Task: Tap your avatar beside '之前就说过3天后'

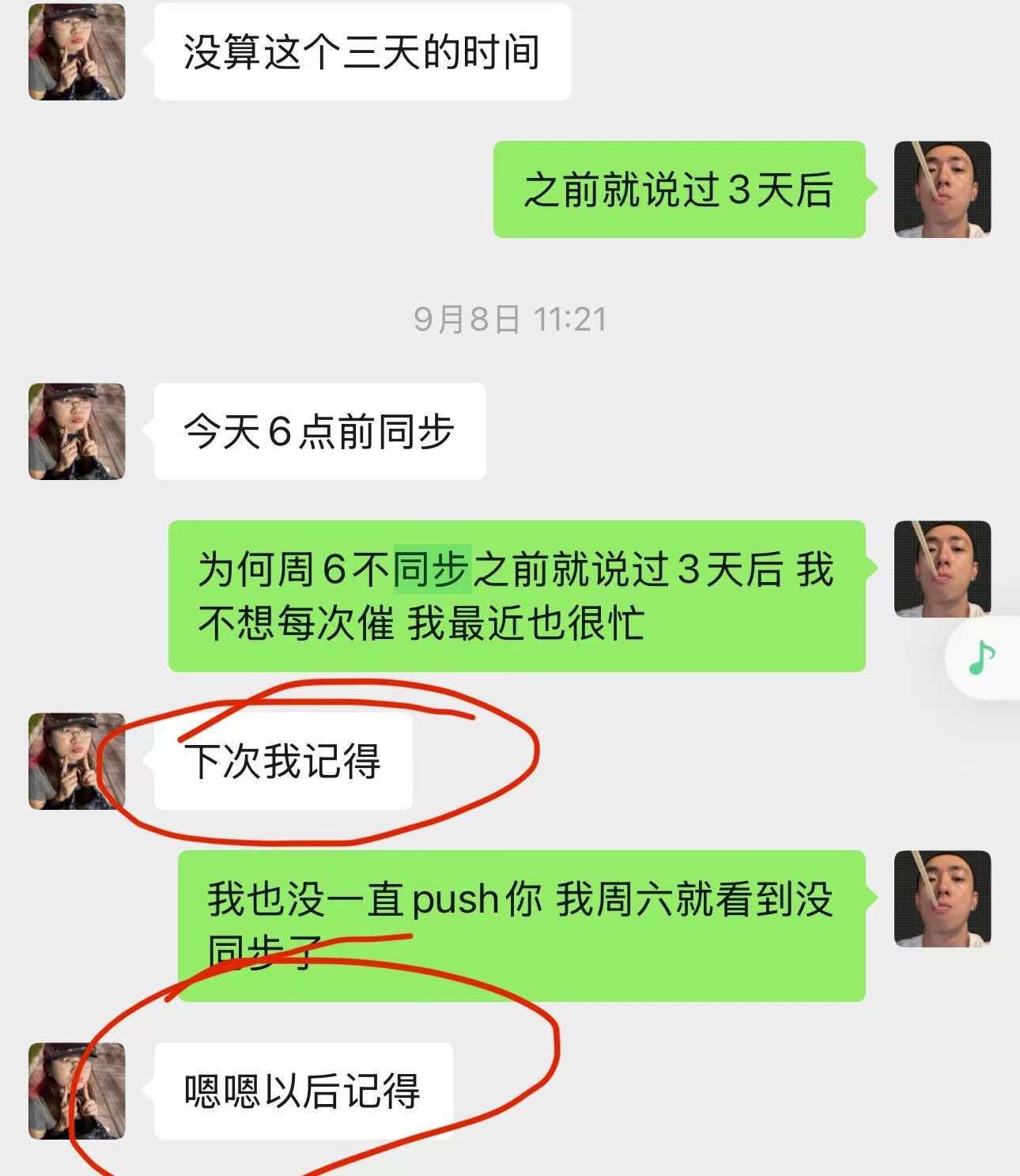Action: (x=942, y=190)
